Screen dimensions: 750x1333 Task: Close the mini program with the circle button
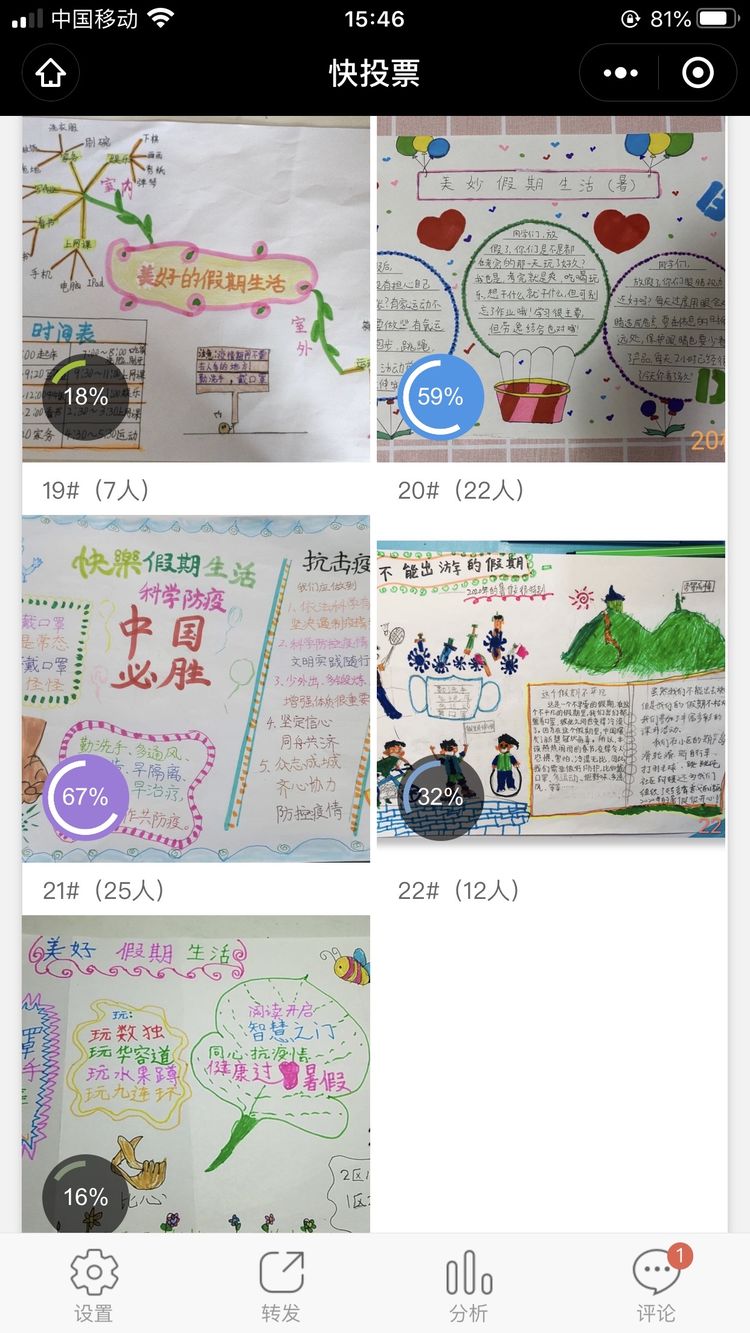coord(697,73)
